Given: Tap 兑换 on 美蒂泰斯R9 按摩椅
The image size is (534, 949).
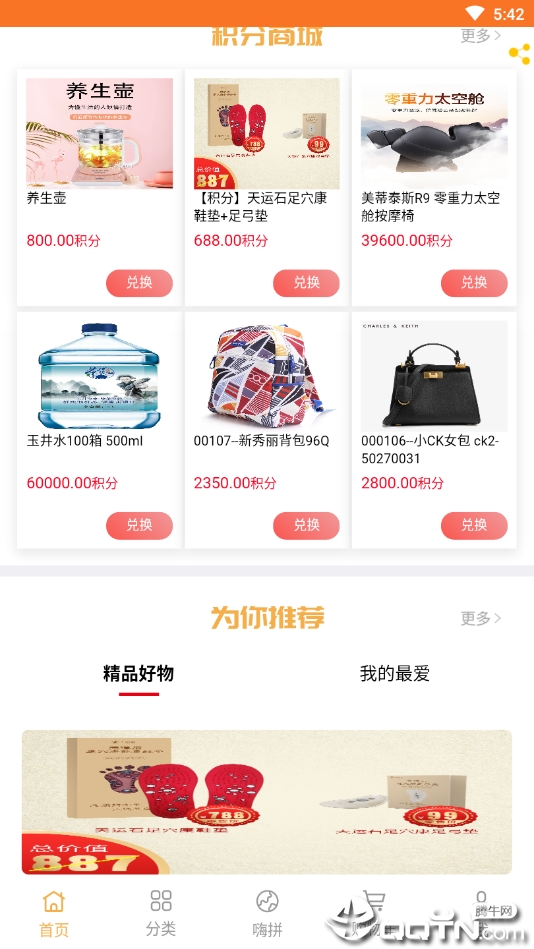Looking at the screenshot, I should pos(474,283).
